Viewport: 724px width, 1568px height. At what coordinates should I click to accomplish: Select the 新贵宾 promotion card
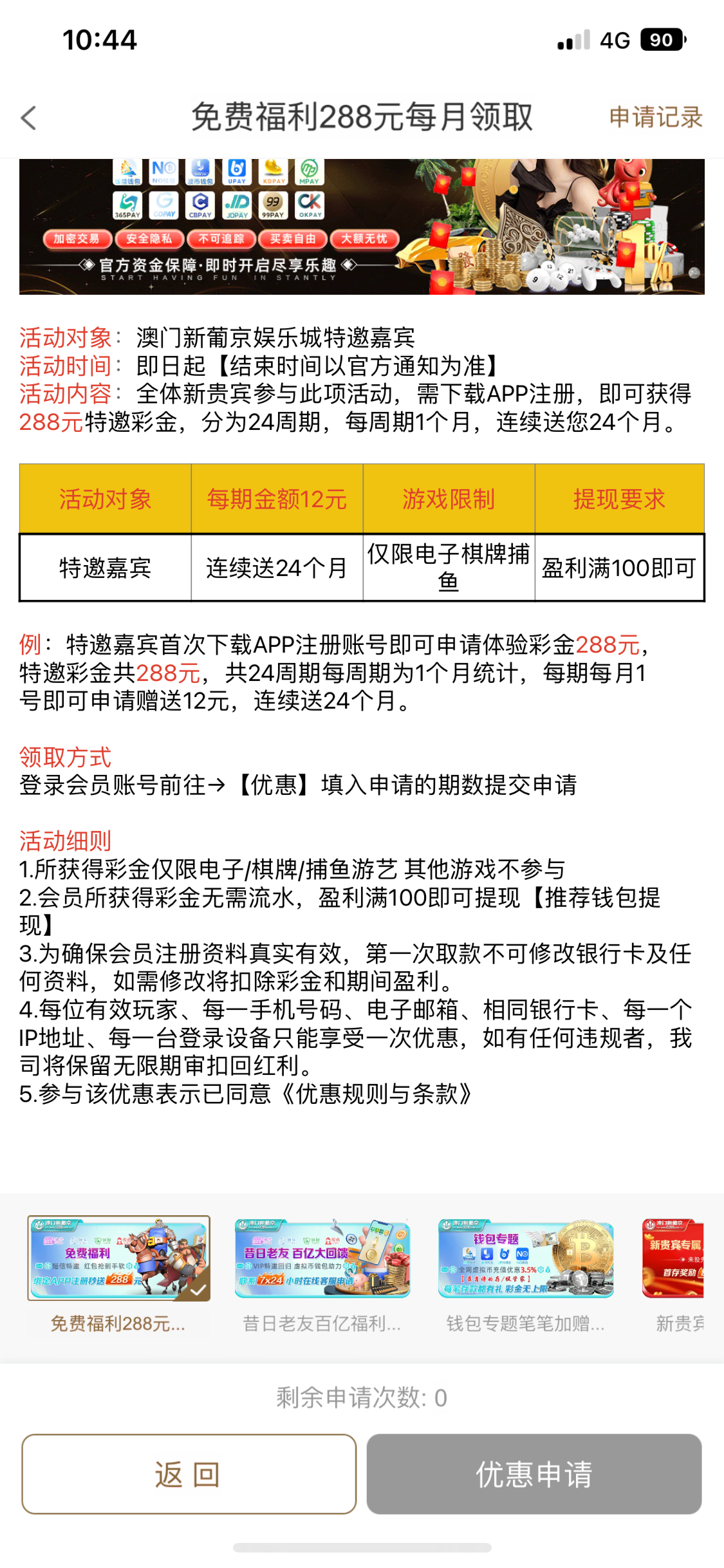673,1274
